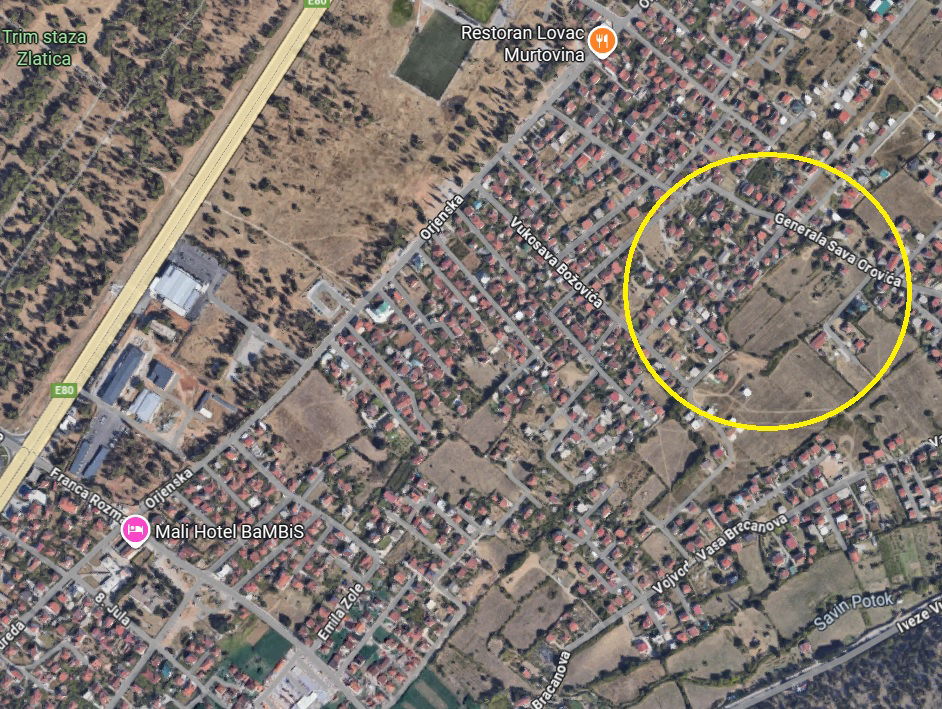Viewport: 942px width, 709px height.
Task: Open the Restoran Lovac Murtovina restaurant pin
Action: 602,41
